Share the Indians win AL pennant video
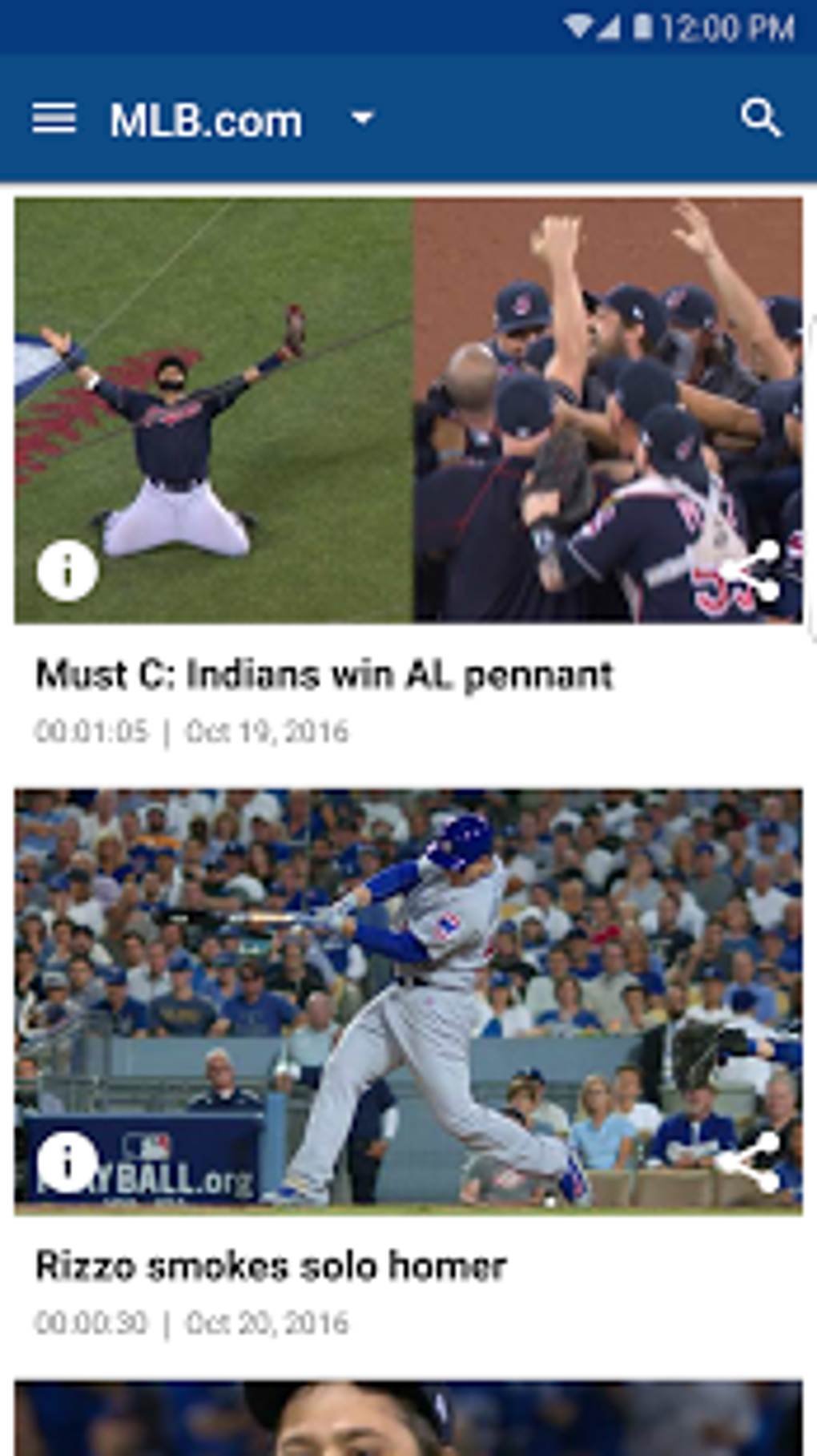Screen dimensions: 817x1456 [x=751, y=571]
